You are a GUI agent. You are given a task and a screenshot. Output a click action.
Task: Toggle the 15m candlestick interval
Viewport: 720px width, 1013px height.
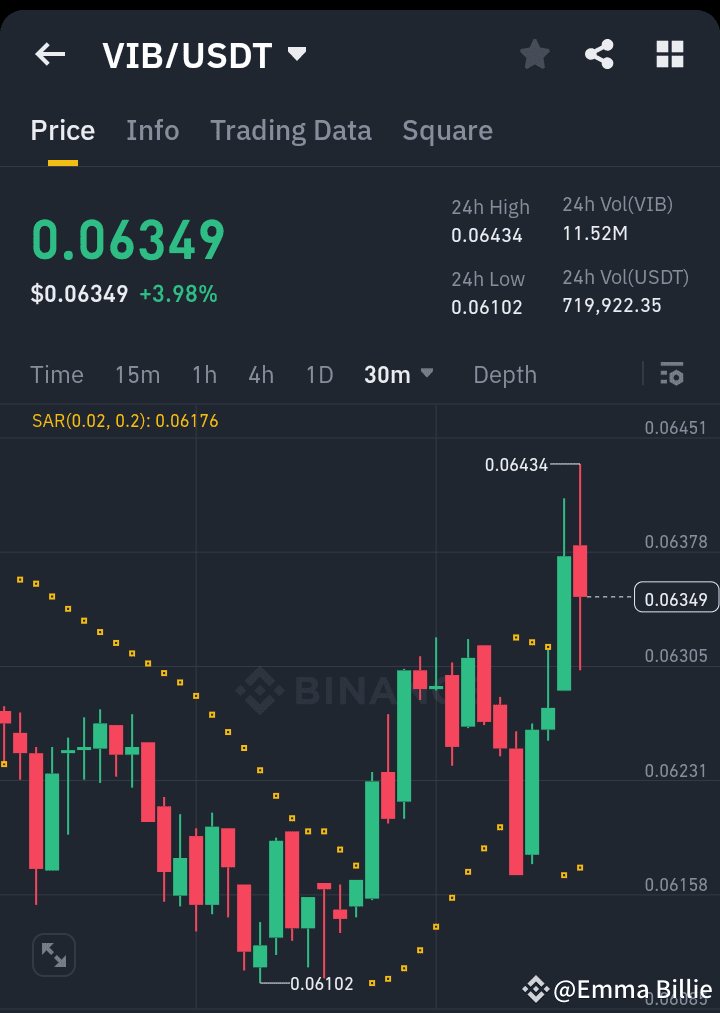tap(137, 374)
